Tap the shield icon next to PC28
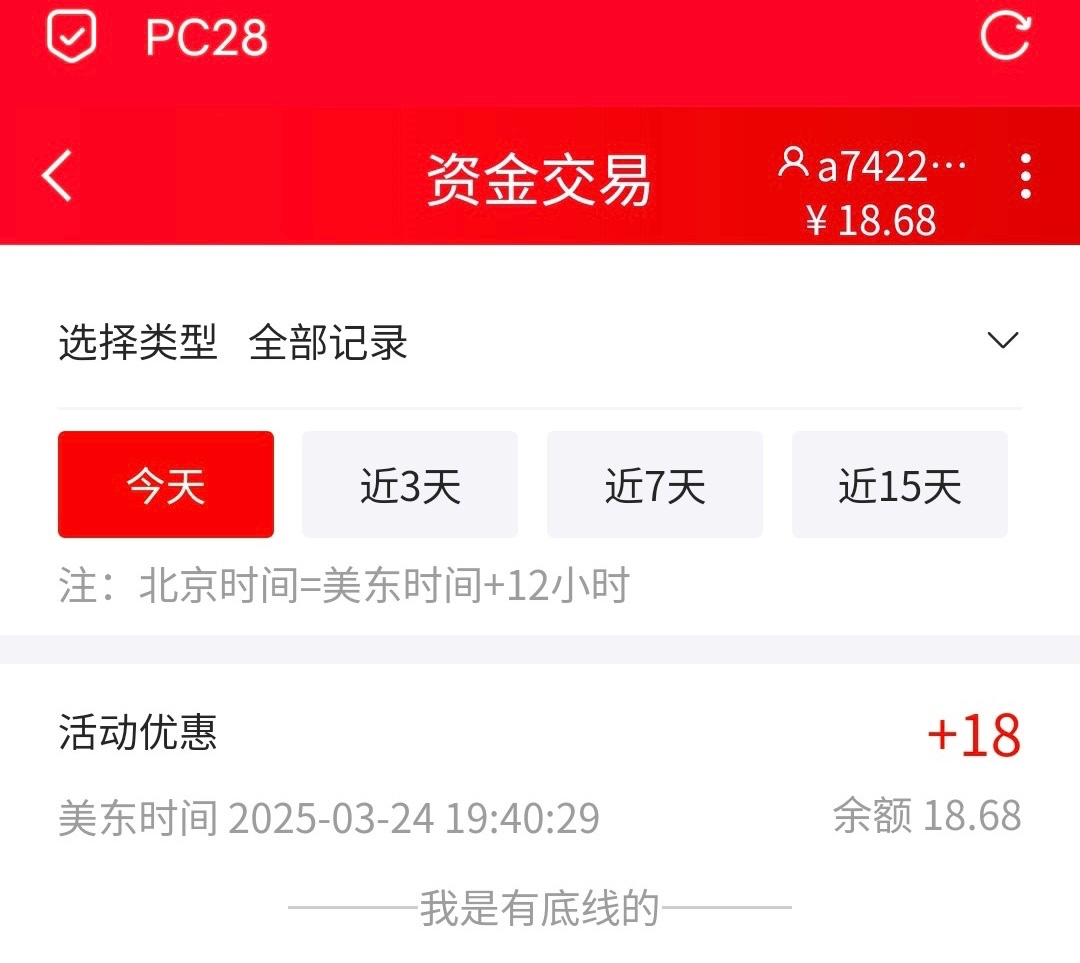 (72, 37)
